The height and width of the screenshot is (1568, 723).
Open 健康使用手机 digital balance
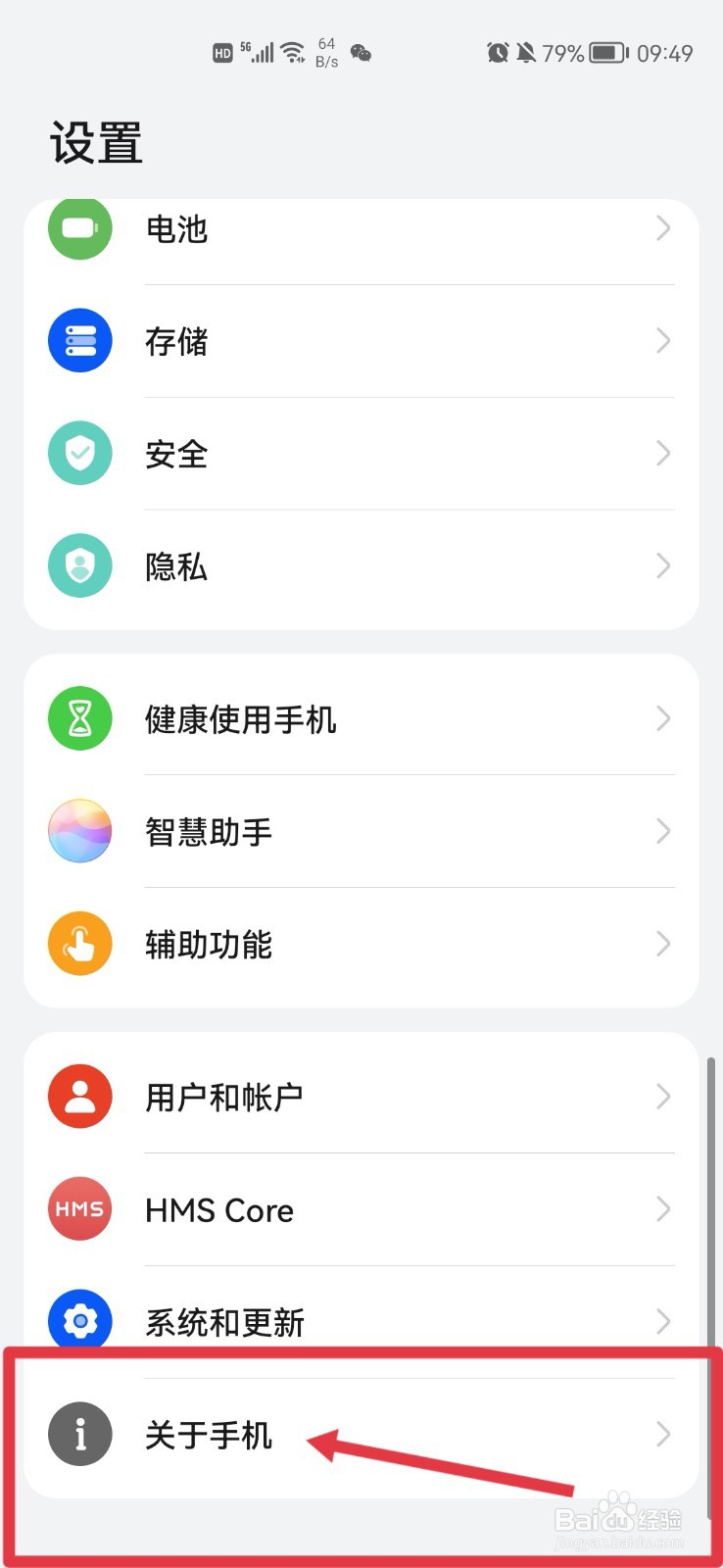[x=361, y=719]
